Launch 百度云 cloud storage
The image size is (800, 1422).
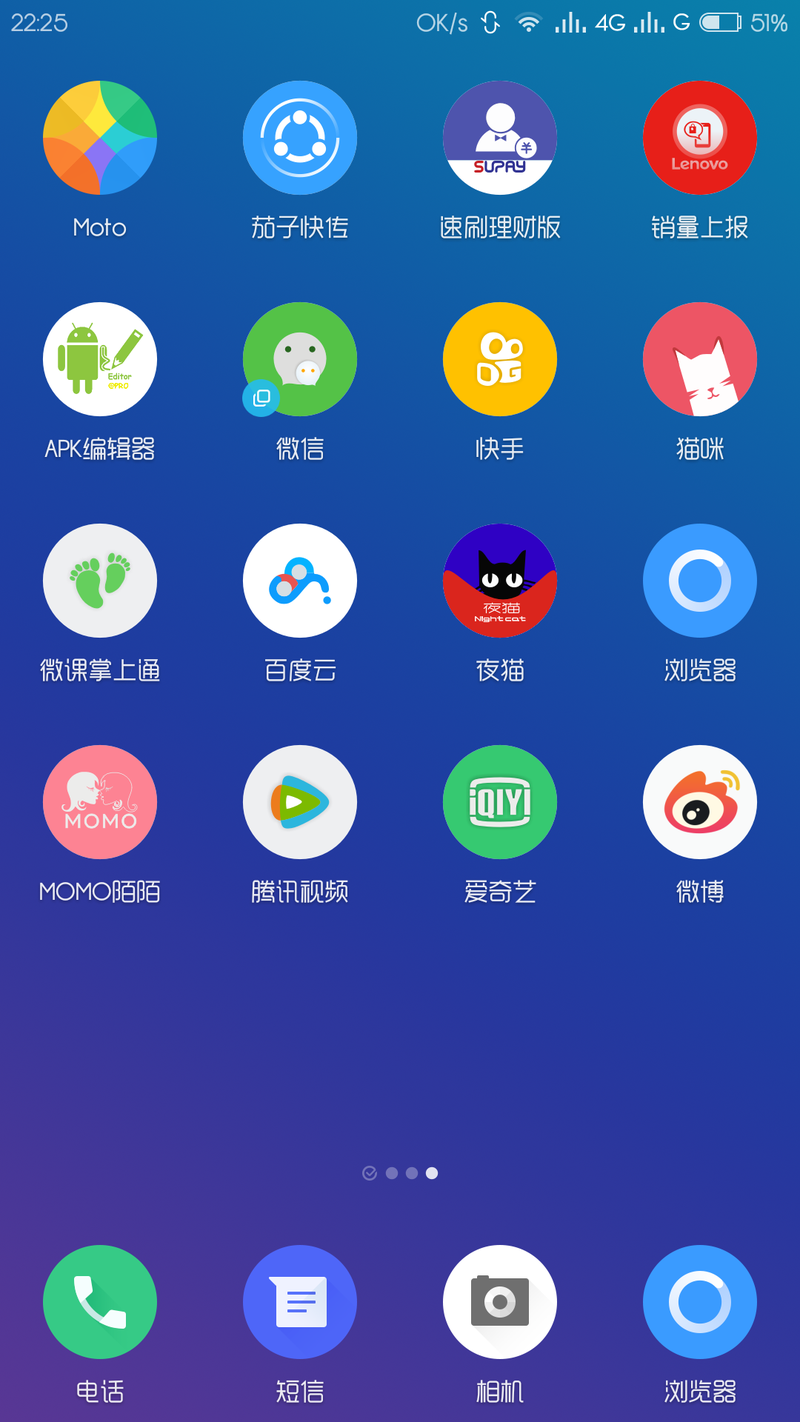300,580
